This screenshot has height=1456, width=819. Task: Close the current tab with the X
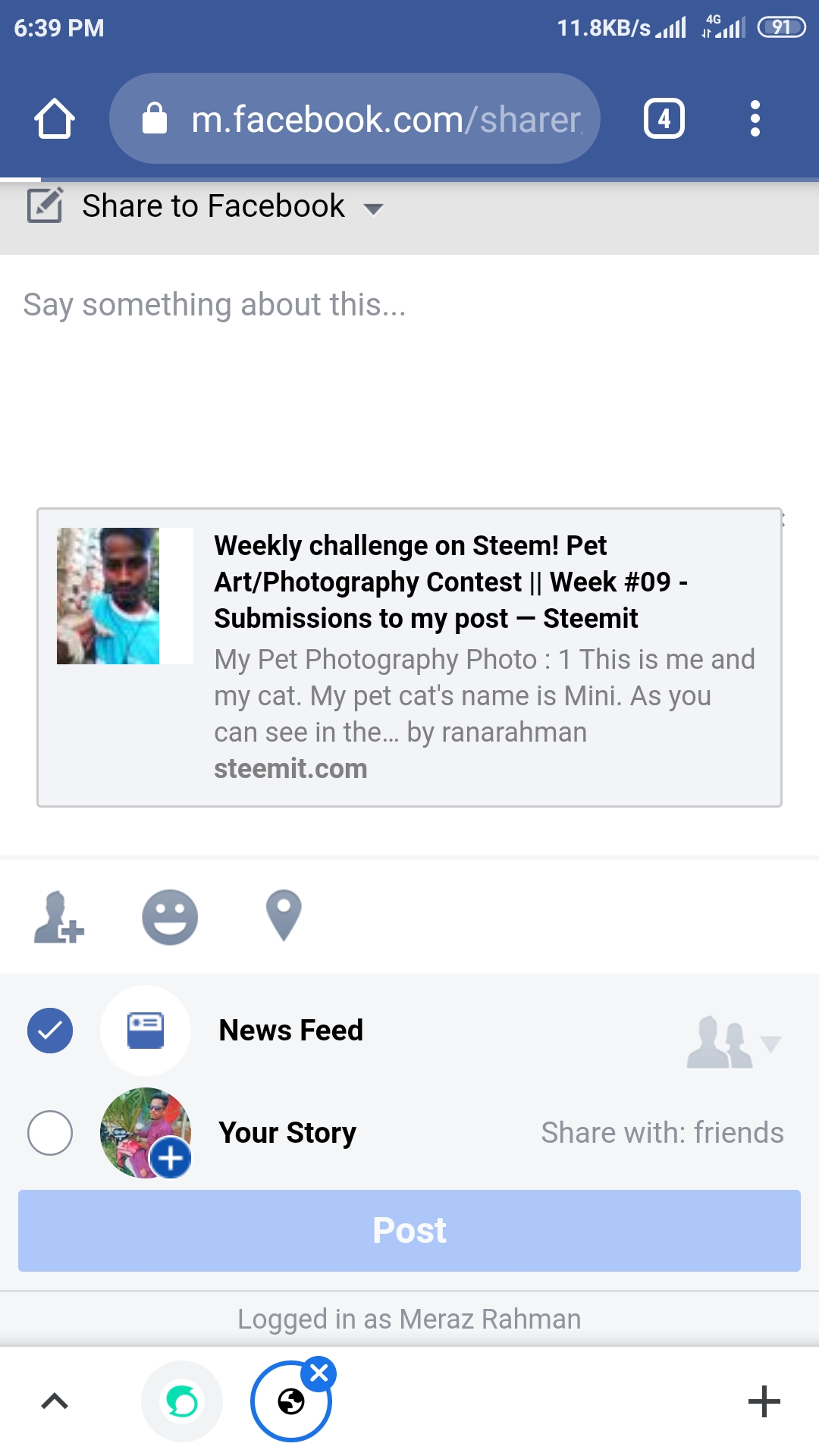pos(318,1373)
